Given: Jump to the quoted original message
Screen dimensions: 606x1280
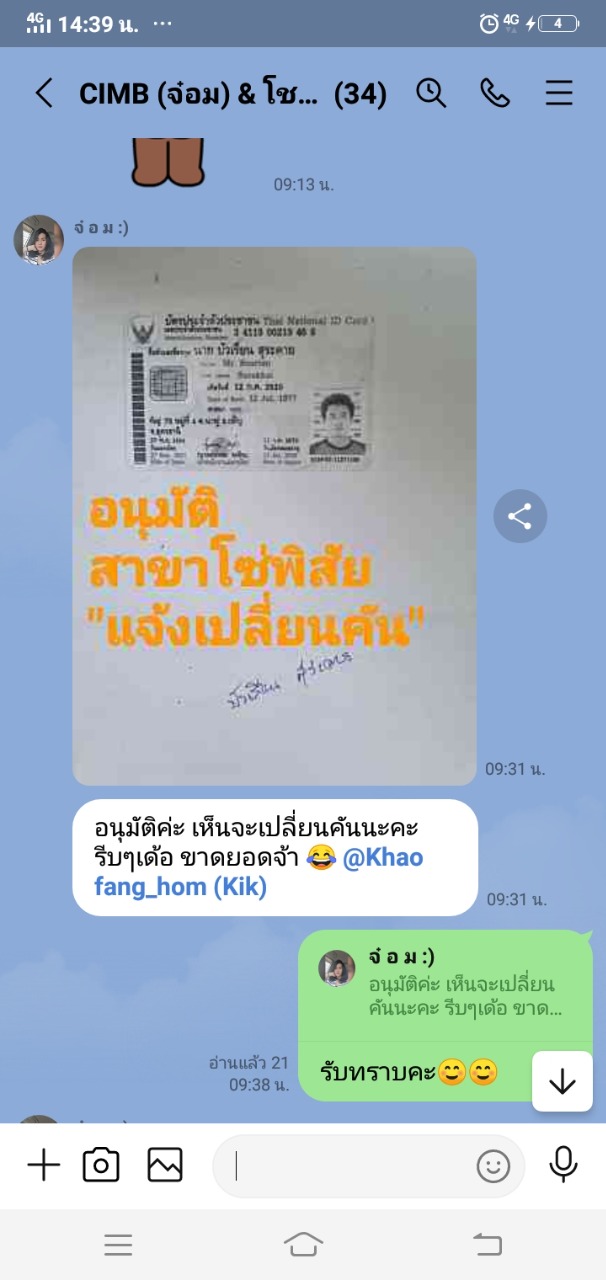Looking at the screenshot, I should [445, 982].
